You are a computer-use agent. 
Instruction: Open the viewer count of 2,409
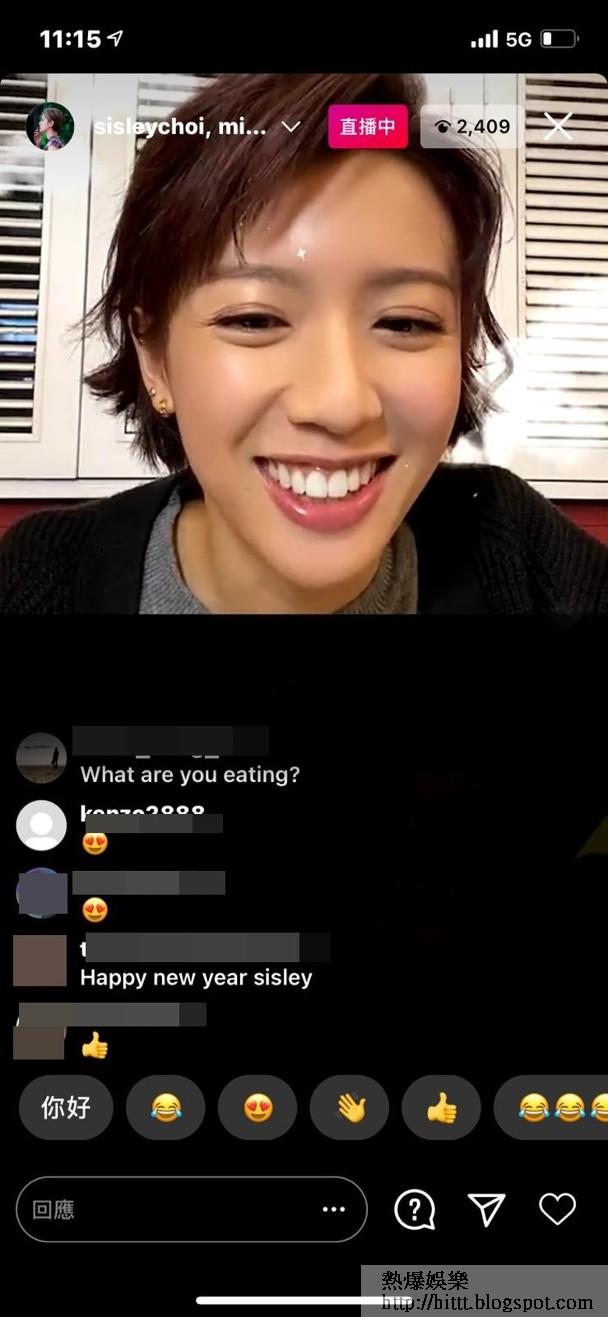(x=473, y=127)
